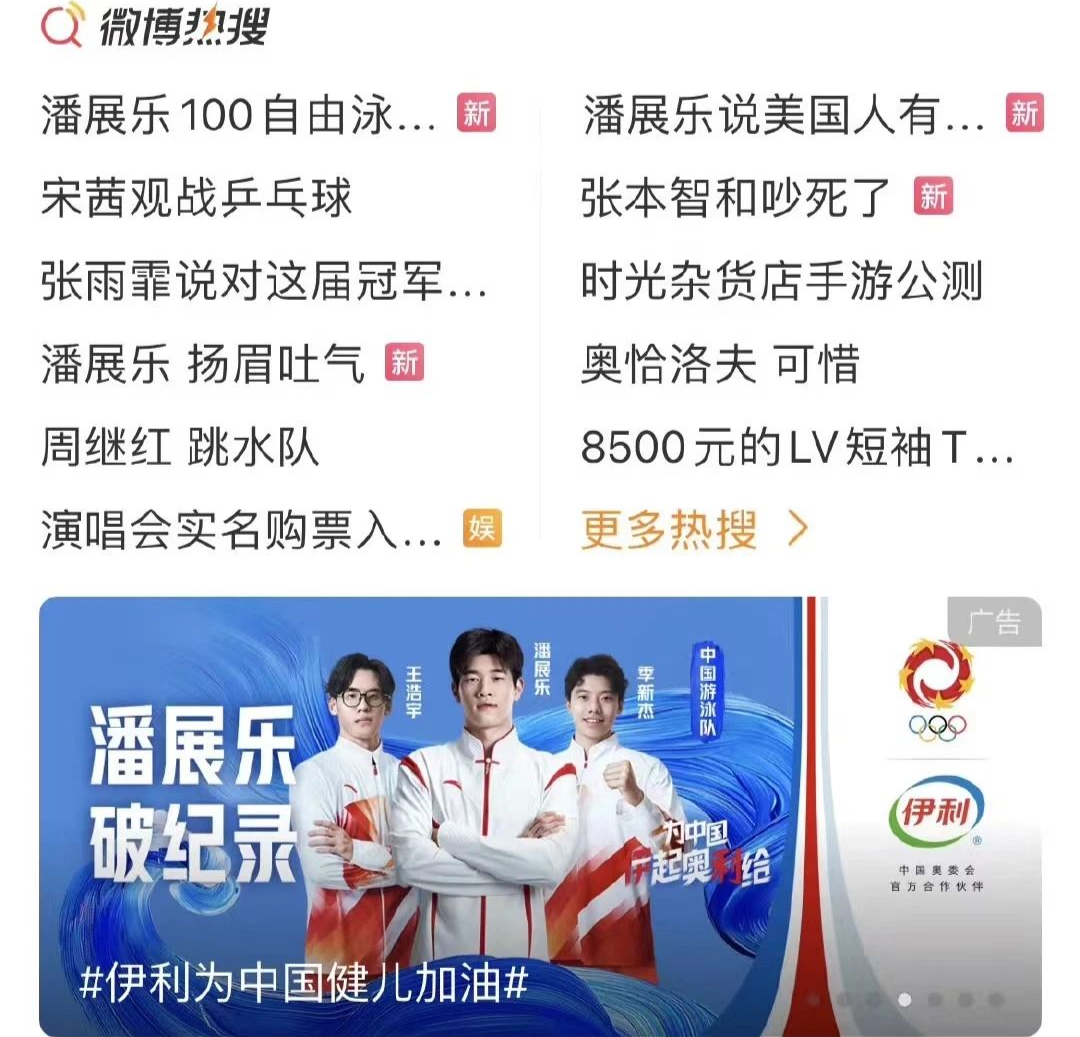Image resolution: width=1080 pixels, height=1037 pixels.
Task: Open hot search 潘展乐说美国人有
Action: pos(784,116)
